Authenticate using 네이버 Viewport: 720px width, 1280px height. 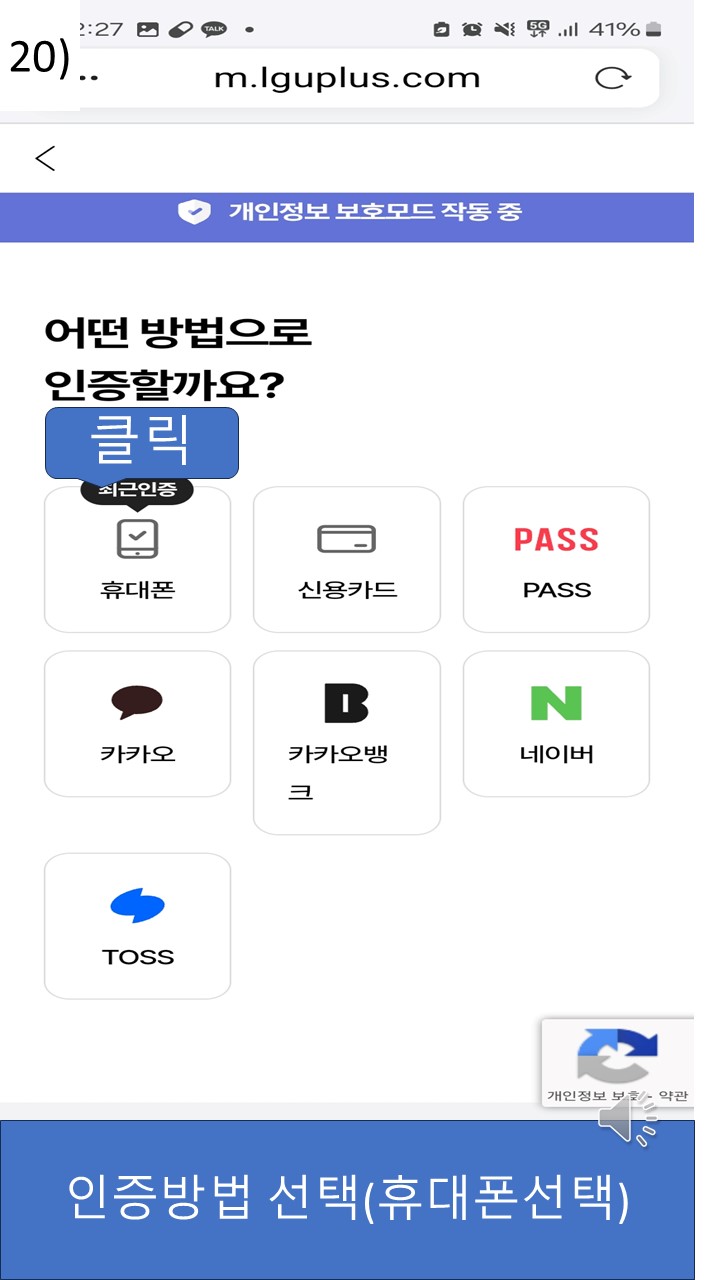coord(556,724)
